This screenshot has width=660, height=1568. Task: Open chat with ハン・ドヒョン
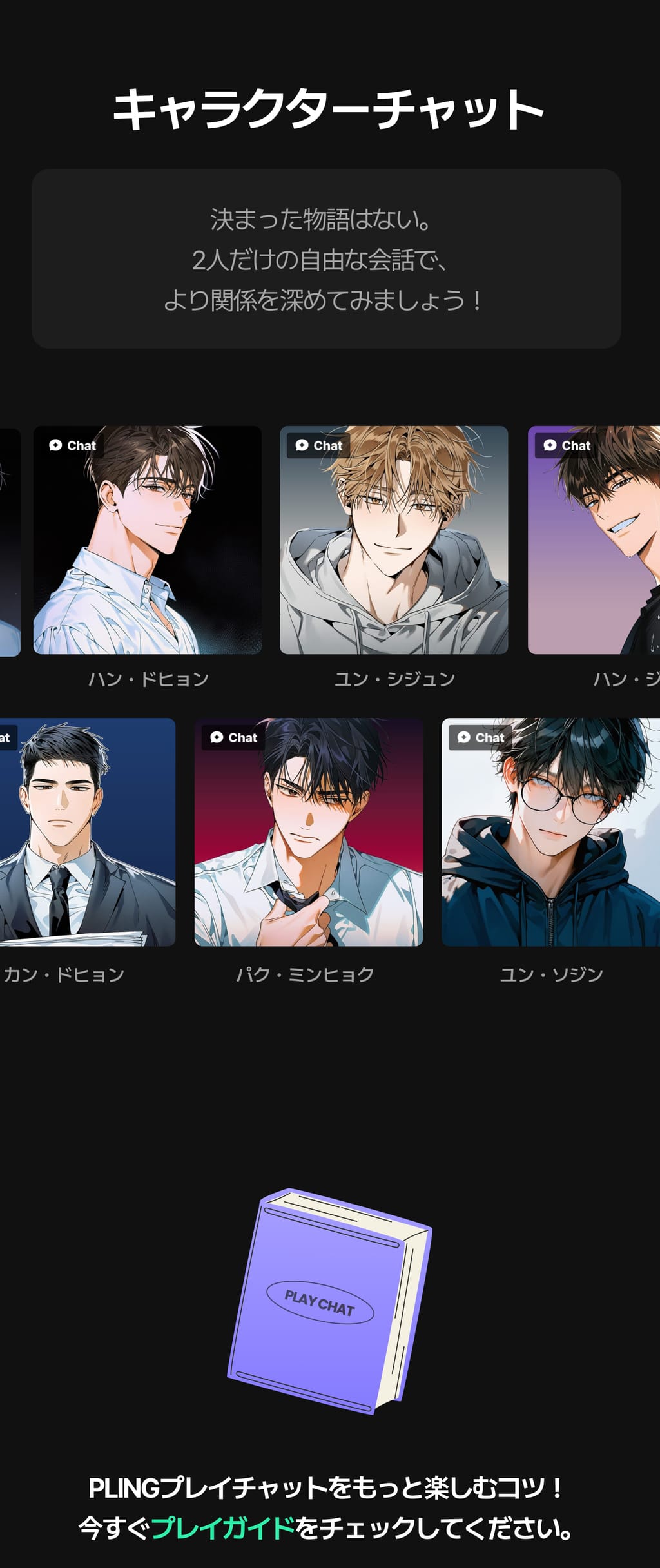pyautogui.click(x=148, y=540)
